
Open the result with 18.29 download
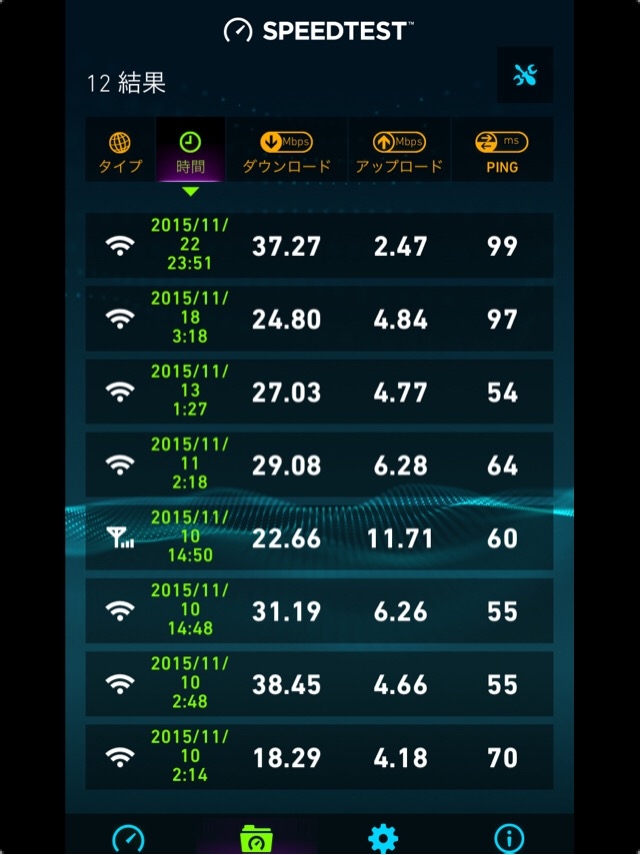pyautogui.click(x=319, y=757)
